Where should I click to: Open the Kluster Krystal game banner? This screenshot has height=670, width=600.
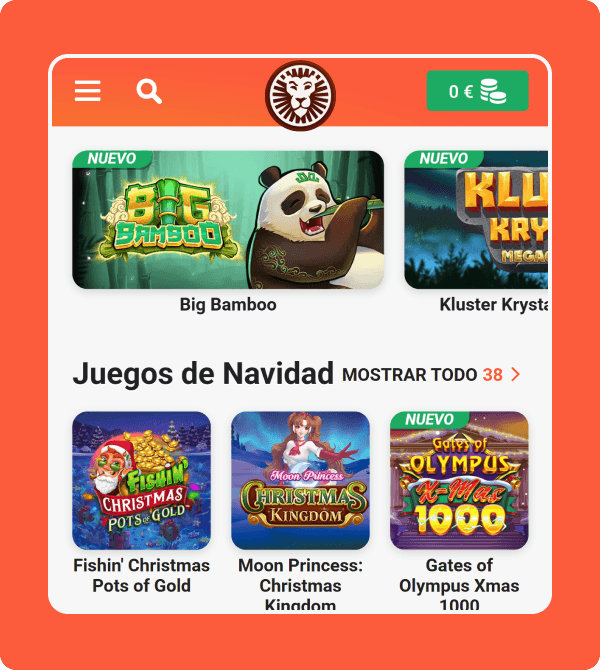[x=477, y=220]
